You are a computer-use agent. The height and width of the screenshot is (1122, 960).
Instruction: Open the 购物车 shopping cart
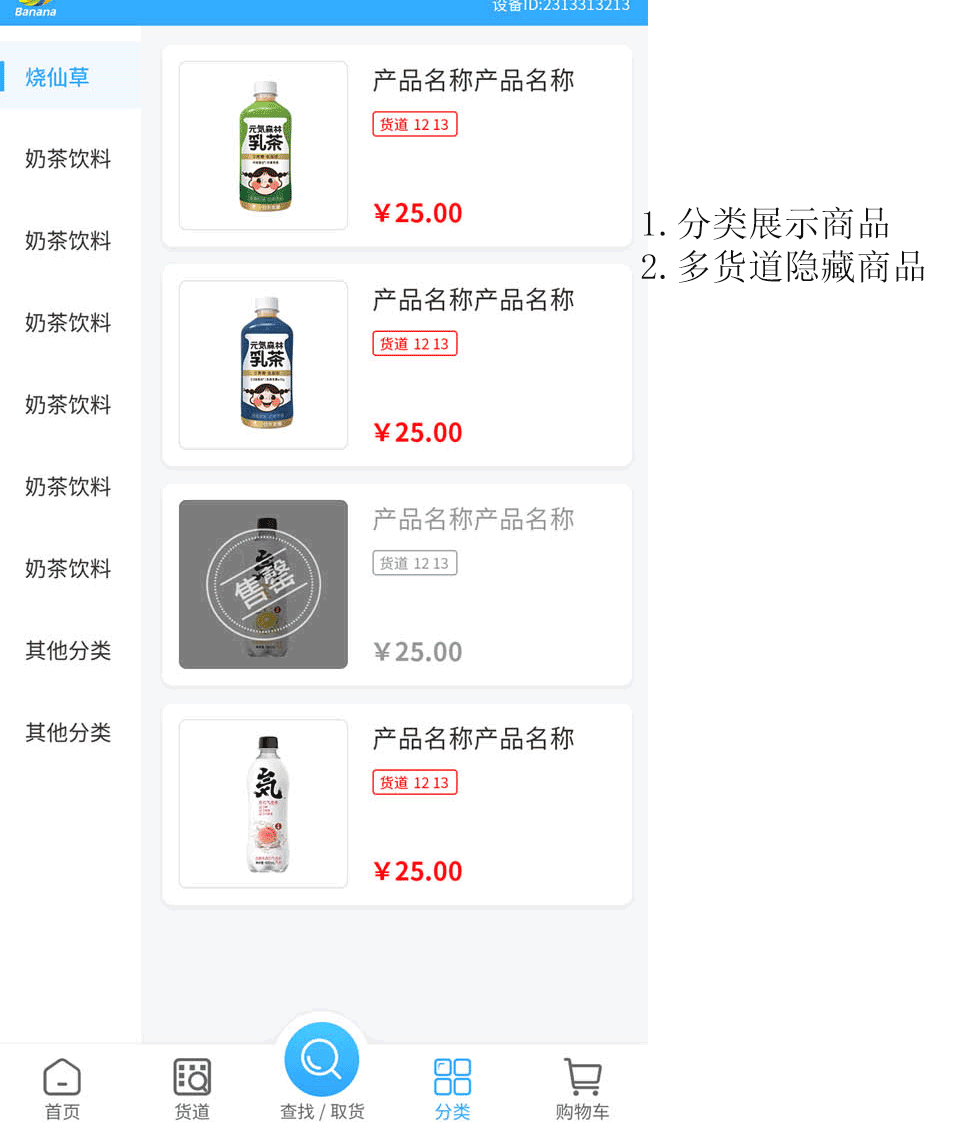(582, 1088)
